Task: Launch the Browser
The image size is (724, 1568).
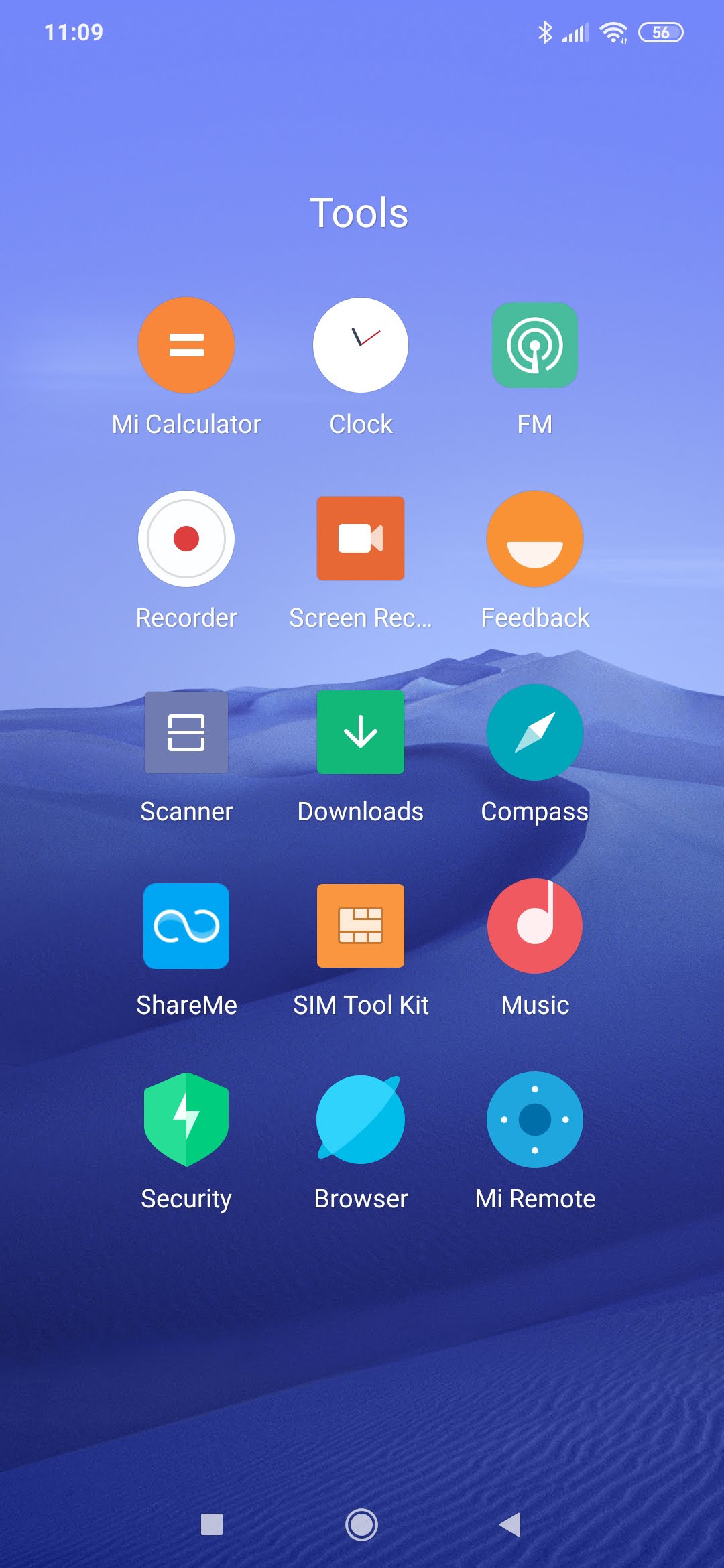Action: [x=361, y=1120]
